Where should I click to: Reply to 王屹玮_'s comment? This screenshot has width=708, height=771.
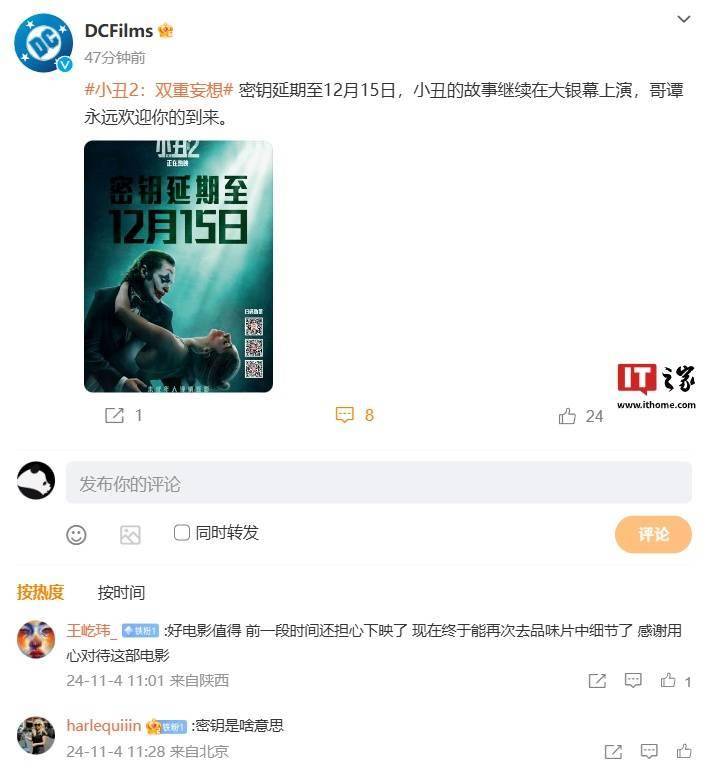[x=633, y=681]
